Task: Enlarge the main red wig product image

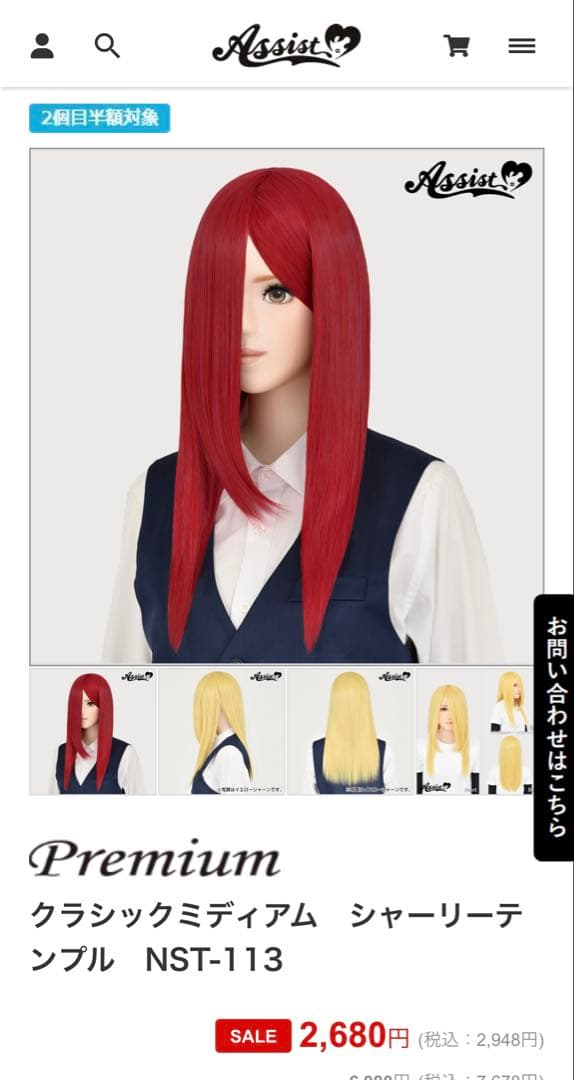Action: (x=287, y=406)
